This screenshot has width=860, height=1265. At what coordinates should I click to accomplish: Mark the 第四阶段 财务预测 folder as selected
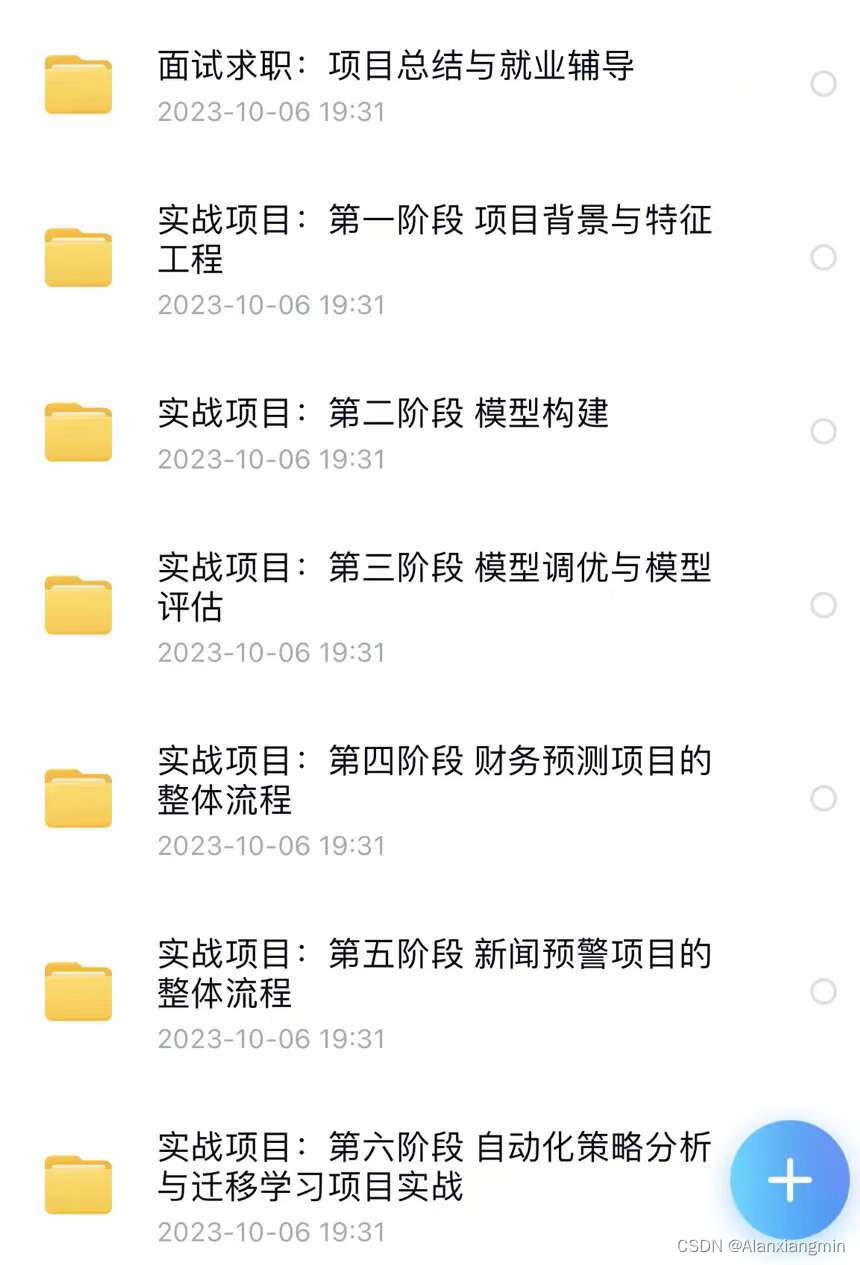point(823,798)
